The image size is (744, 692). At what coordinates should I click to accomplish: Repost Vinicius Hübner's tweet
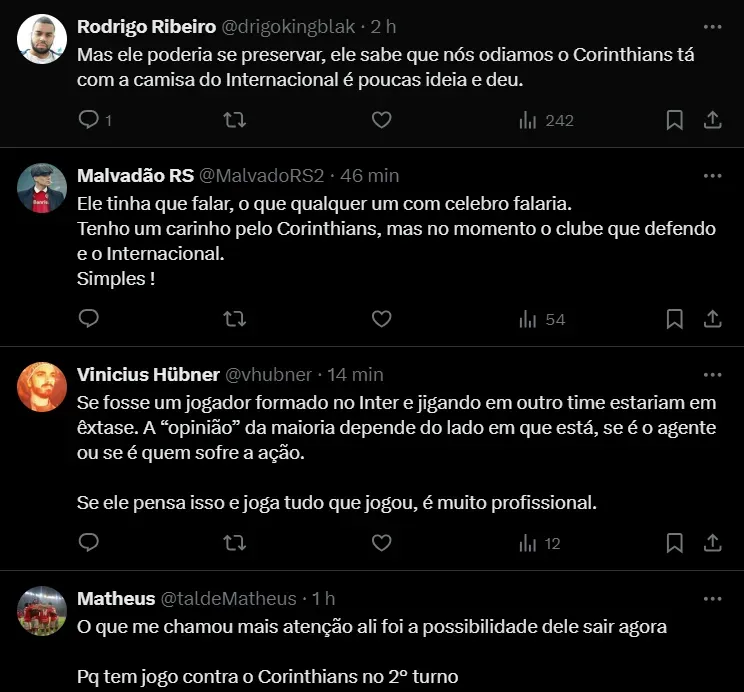[234, 543]
